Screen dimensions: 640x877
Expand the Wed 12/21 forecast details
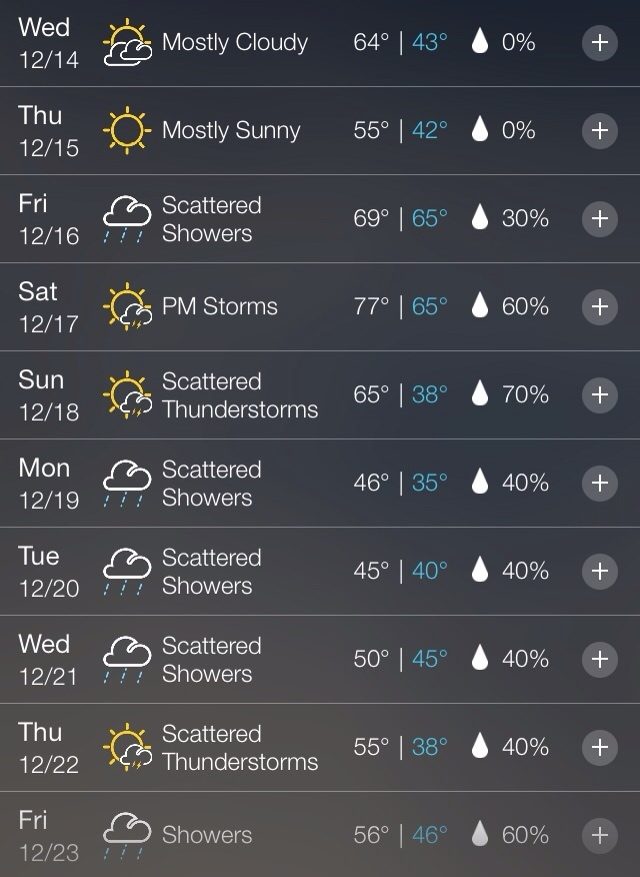coord(599,659)
